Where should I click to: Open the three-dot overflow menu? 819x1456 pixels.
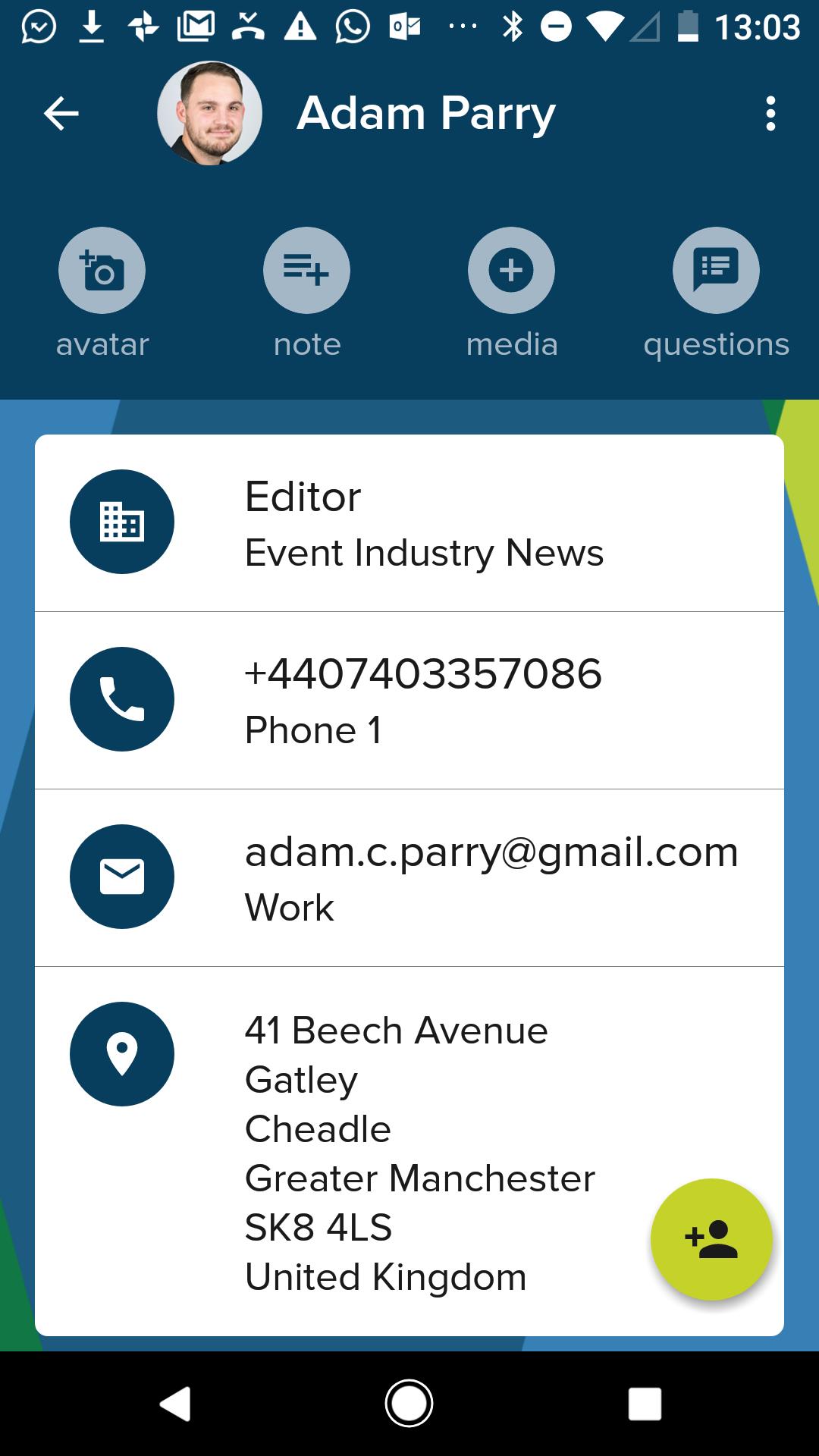pos(770,114)
